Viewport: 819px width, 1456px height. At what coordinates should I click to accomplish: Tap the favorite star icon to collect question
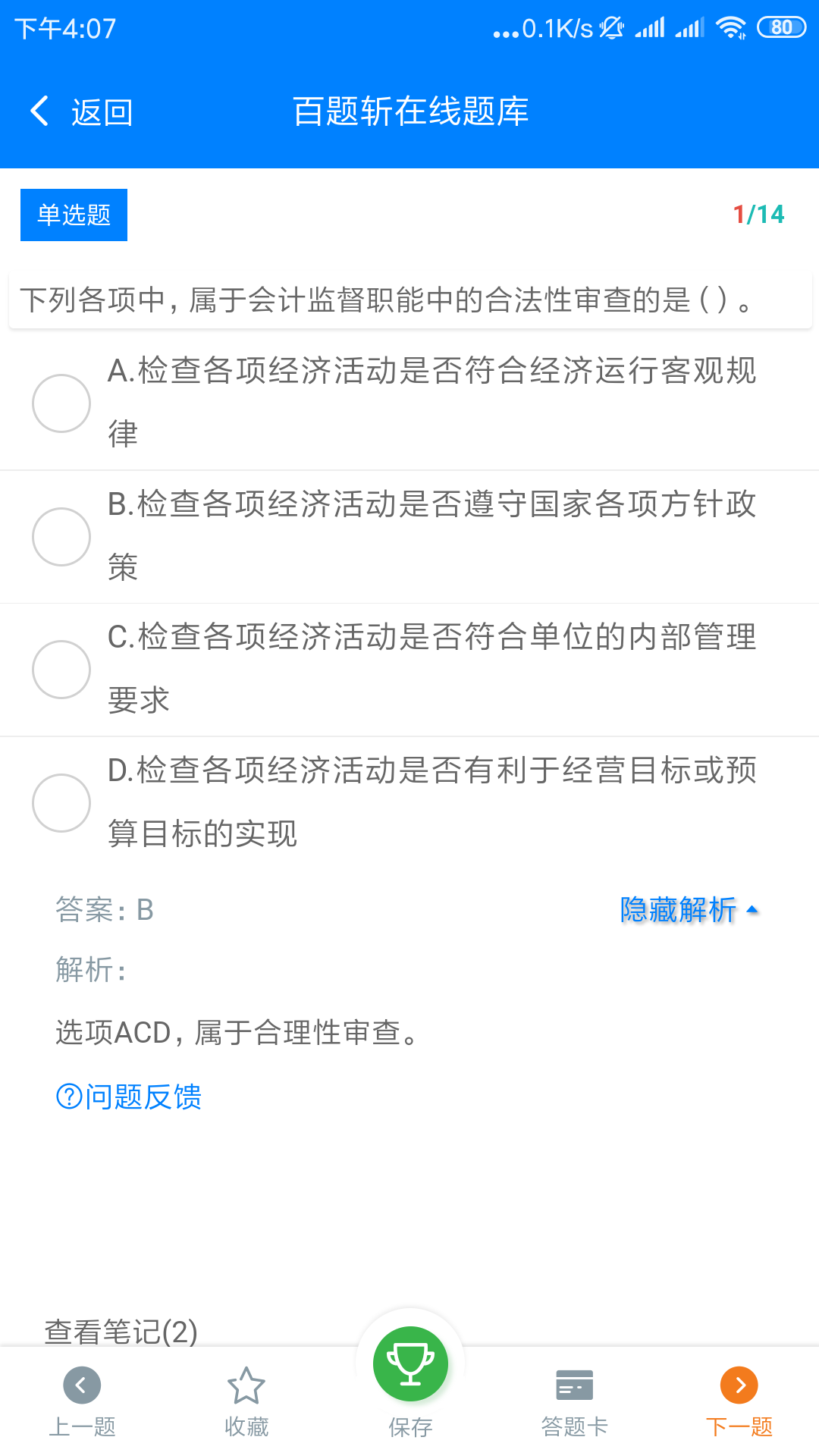(x=246, y=1384)
